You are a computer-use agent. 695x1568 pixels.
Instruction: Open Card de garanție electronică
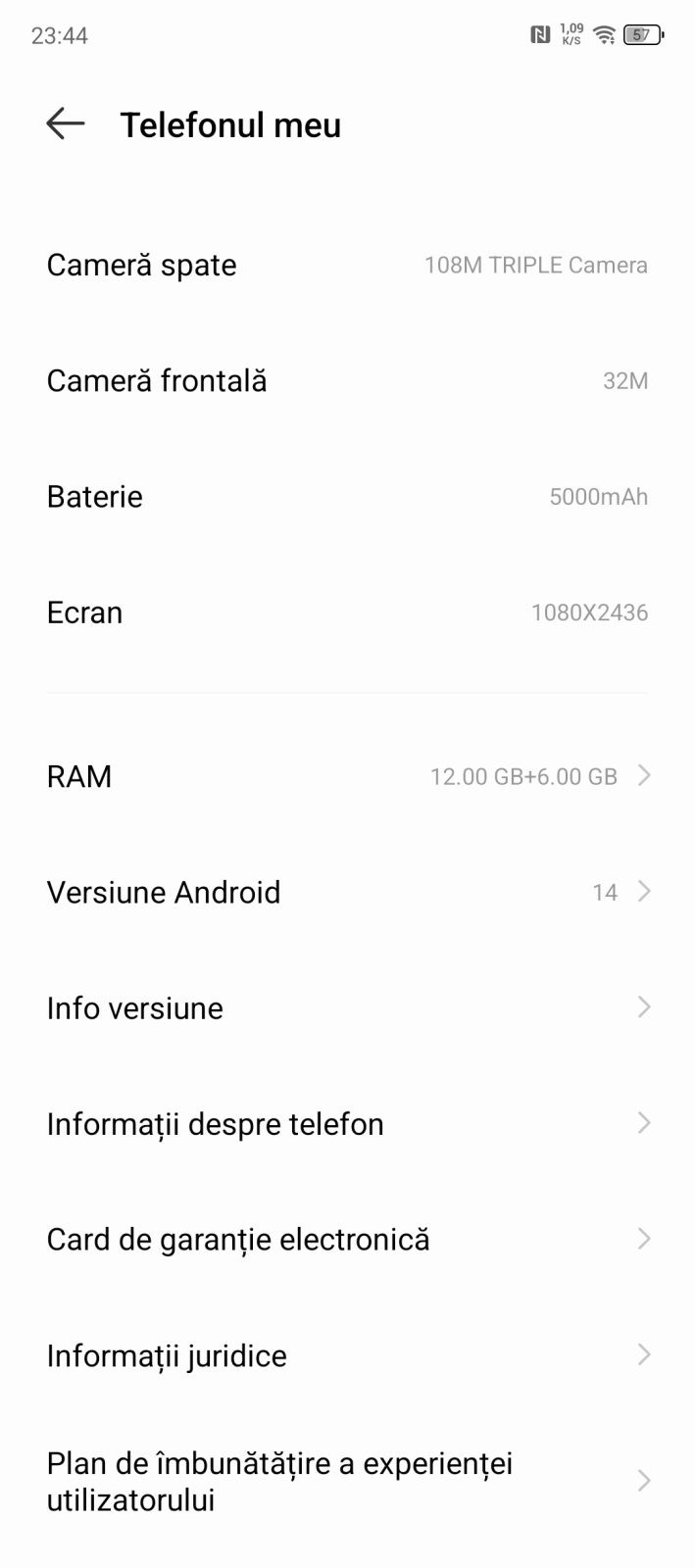click(347, 1239)
